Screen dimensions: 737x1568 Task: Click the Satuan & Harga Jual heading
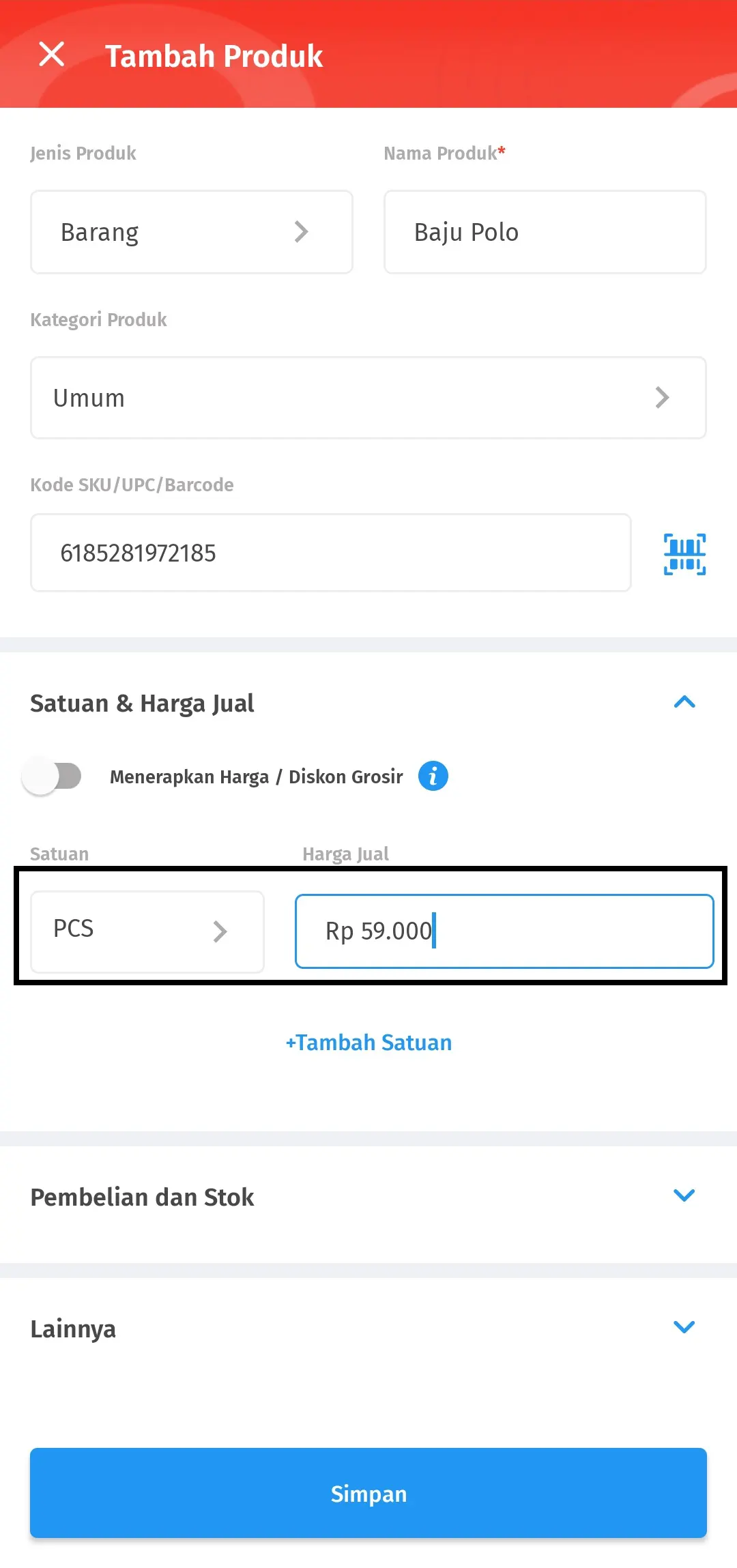(142, 702)
